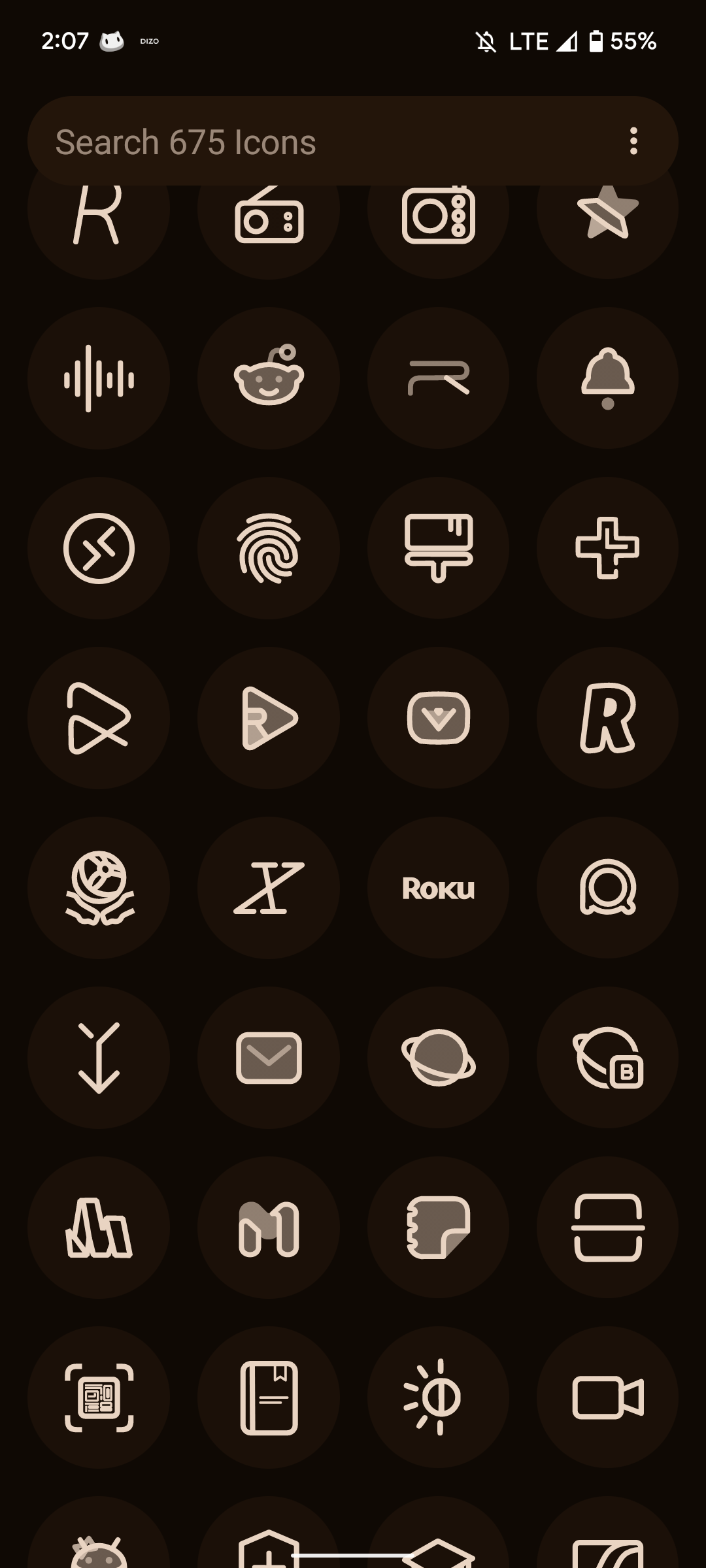
Task: Select the brightness sun icon
Action: (x=438, y=1397)
